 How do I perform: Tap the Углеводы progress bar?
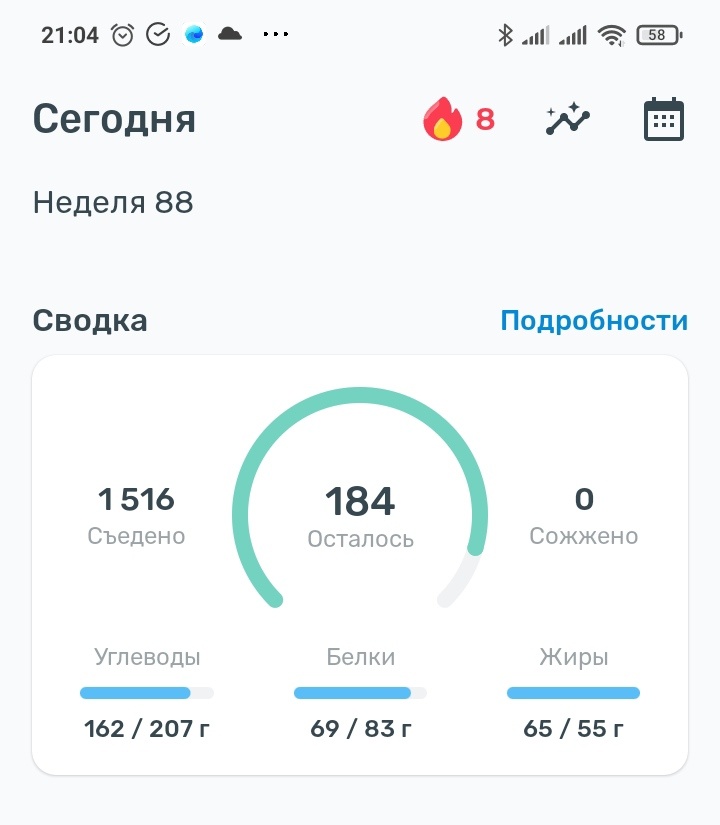click(x=145, y=692)
